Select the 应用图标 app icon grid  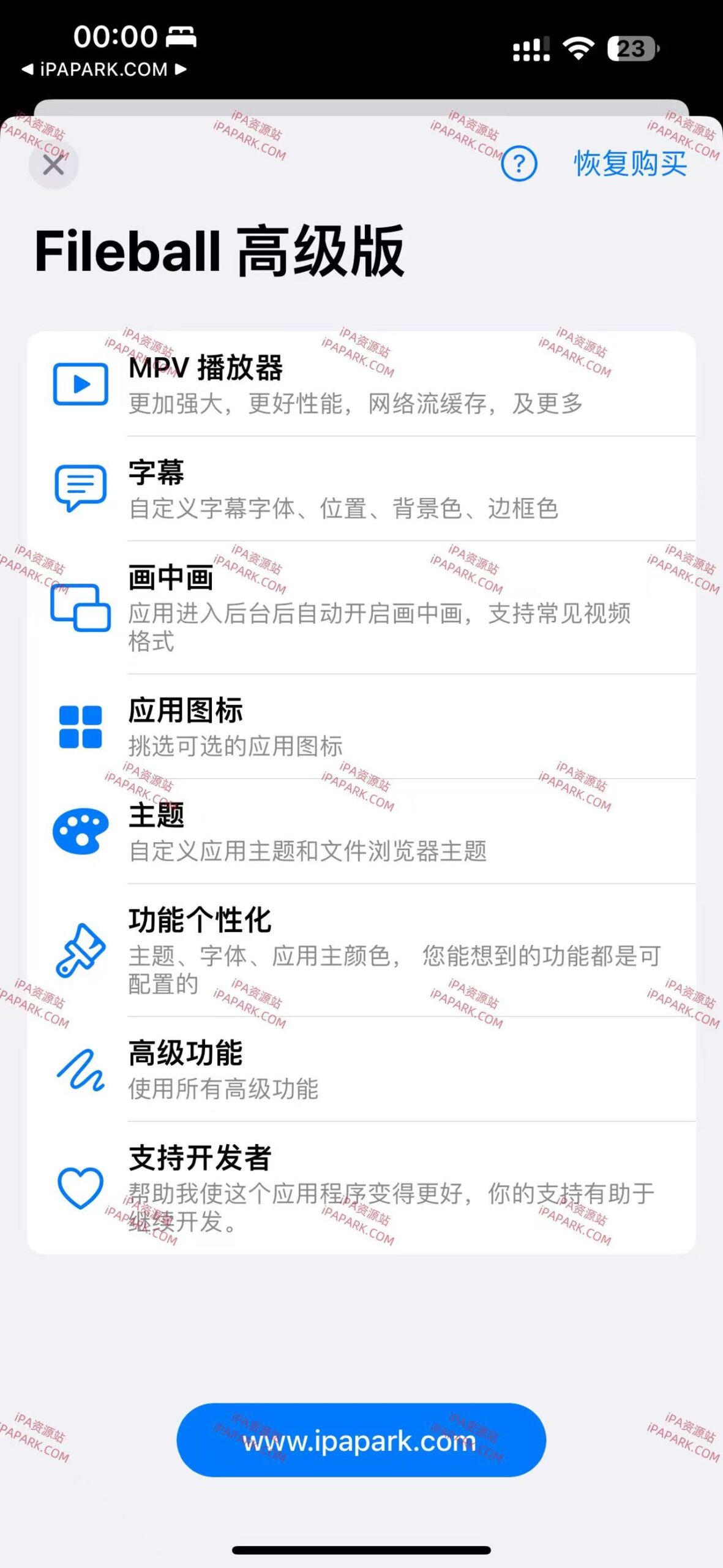tap(78, 726)
